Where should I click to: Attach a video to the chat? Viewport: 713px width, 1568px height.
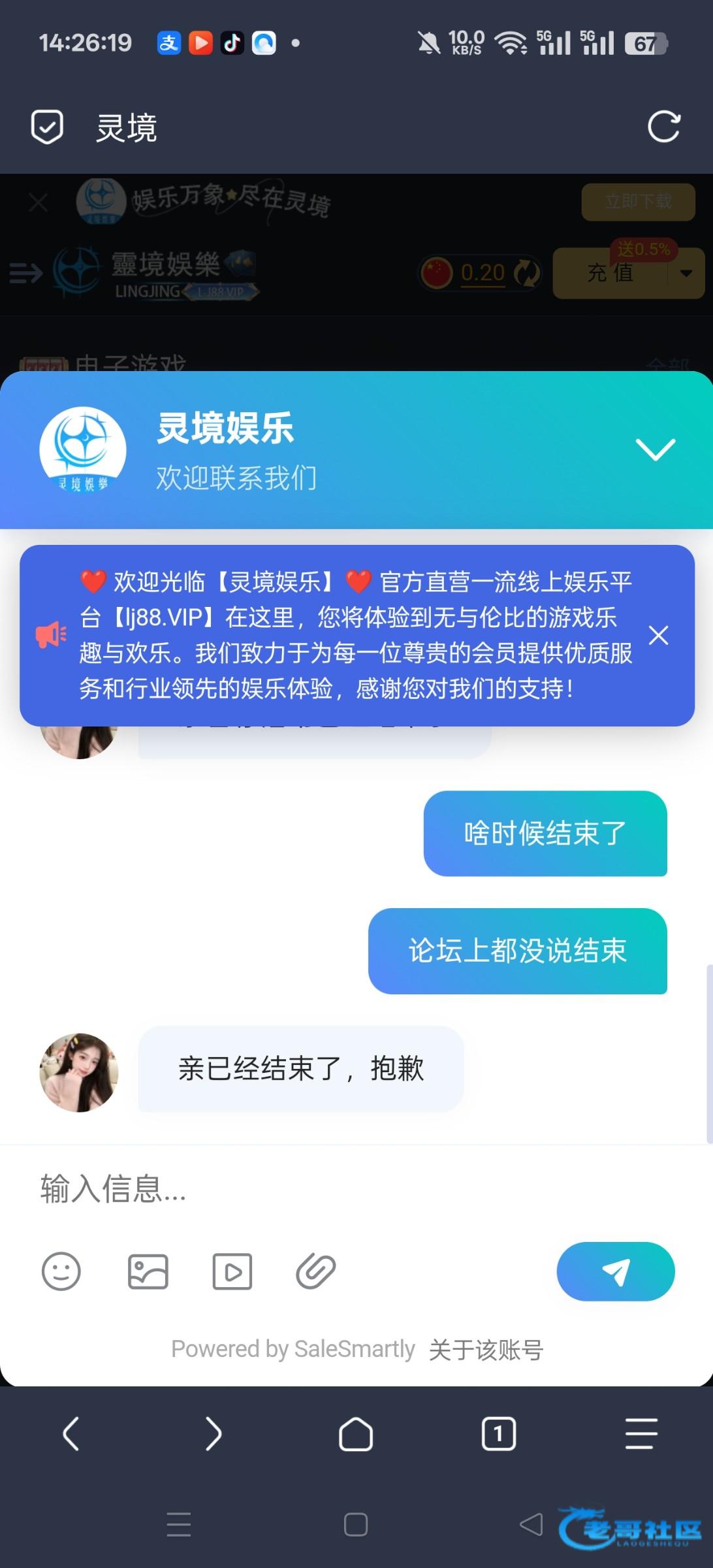(x=232, y=1271)
